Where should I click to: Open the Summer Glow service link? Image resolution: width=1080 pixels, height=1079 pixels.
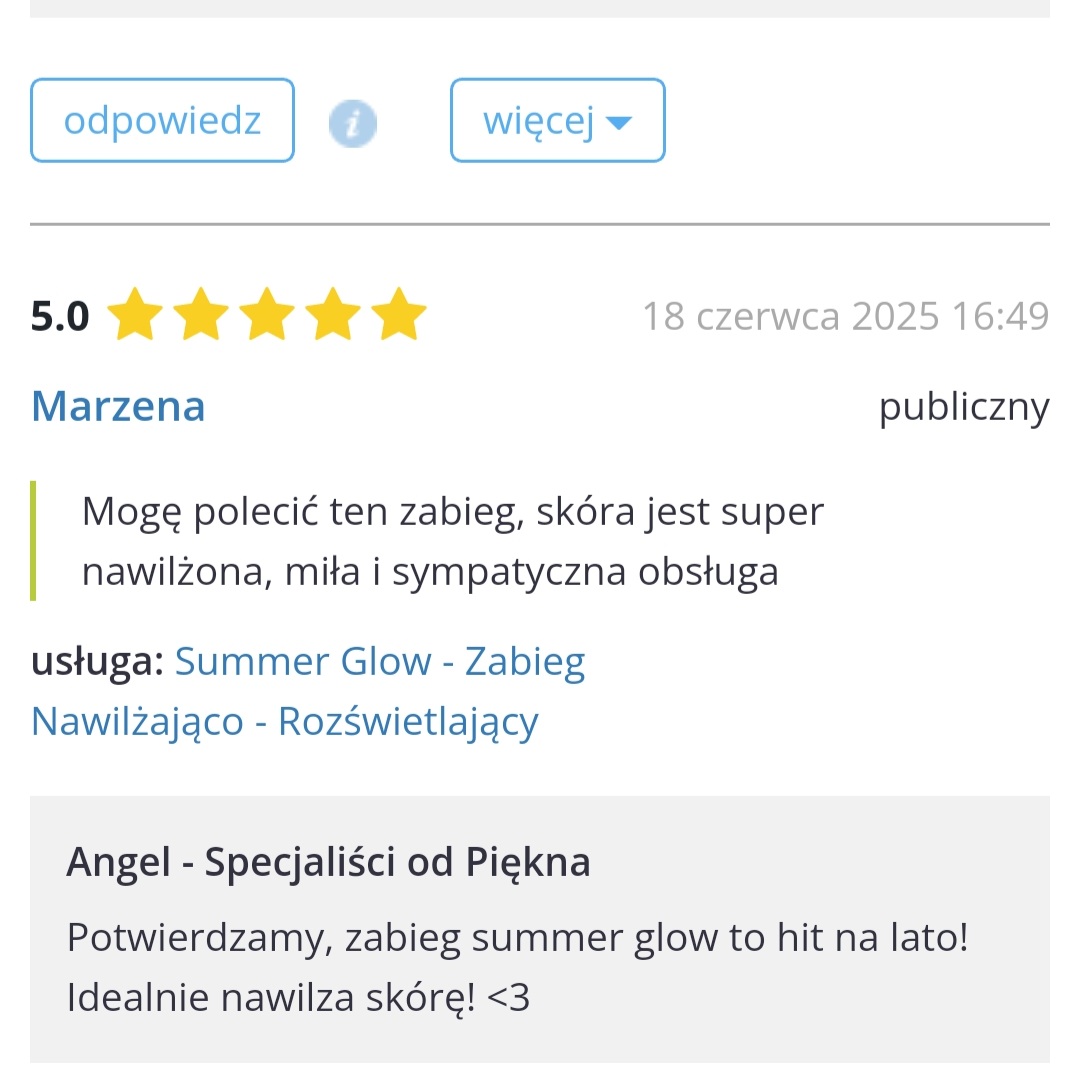[x=379, y=662]
